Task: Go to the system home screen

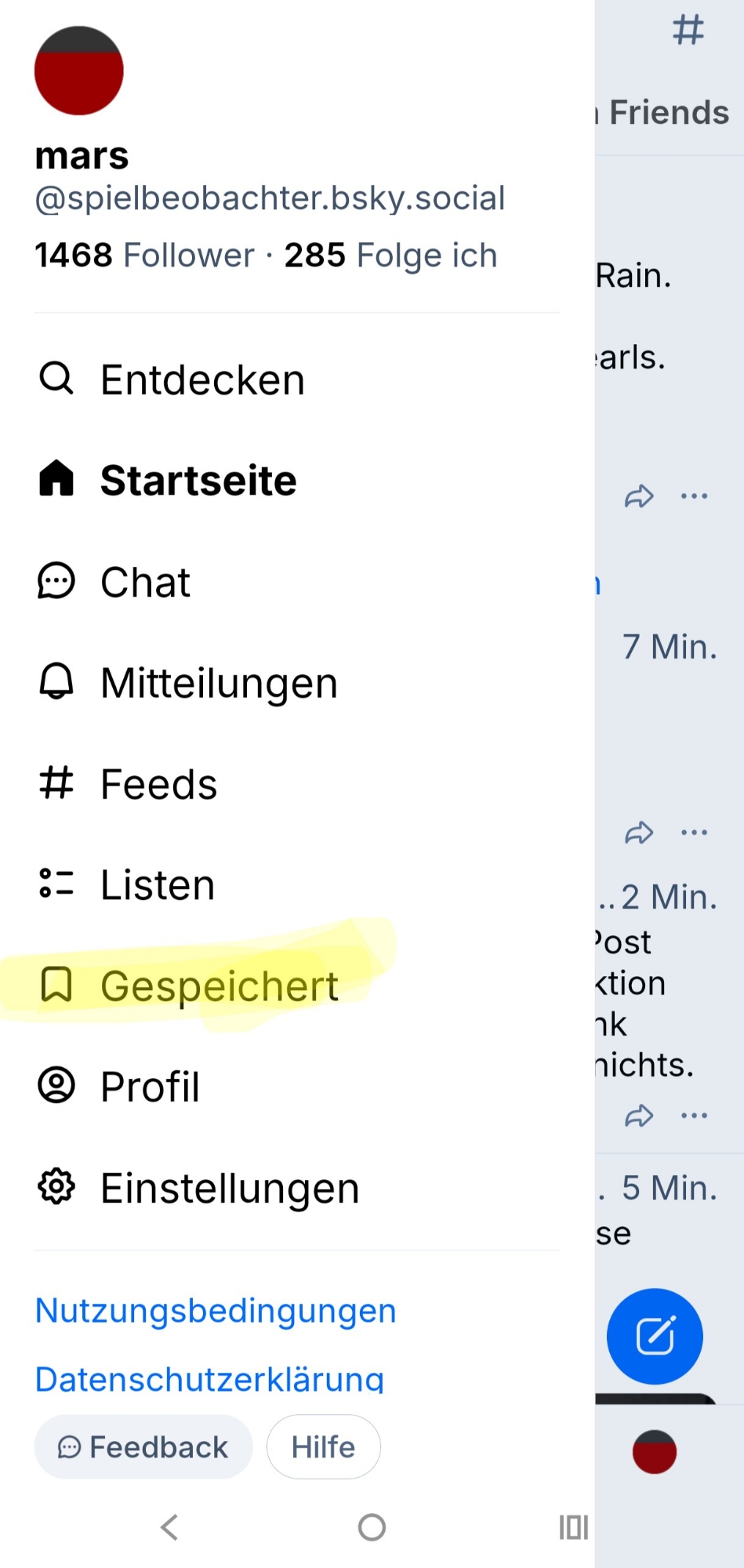Action: coord(372,1526)
